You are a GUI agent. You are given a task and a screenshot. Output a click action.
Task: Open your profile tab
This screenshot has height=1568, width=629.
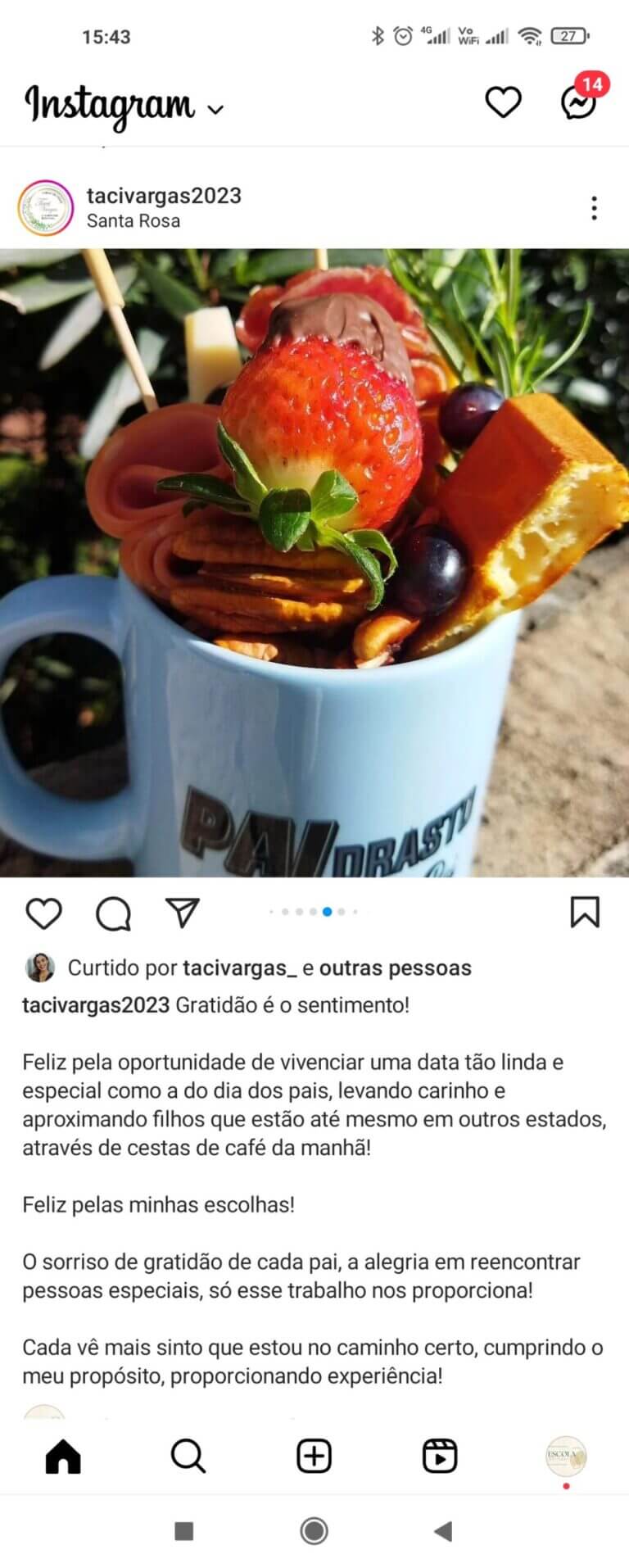(x=565, y=1456)
